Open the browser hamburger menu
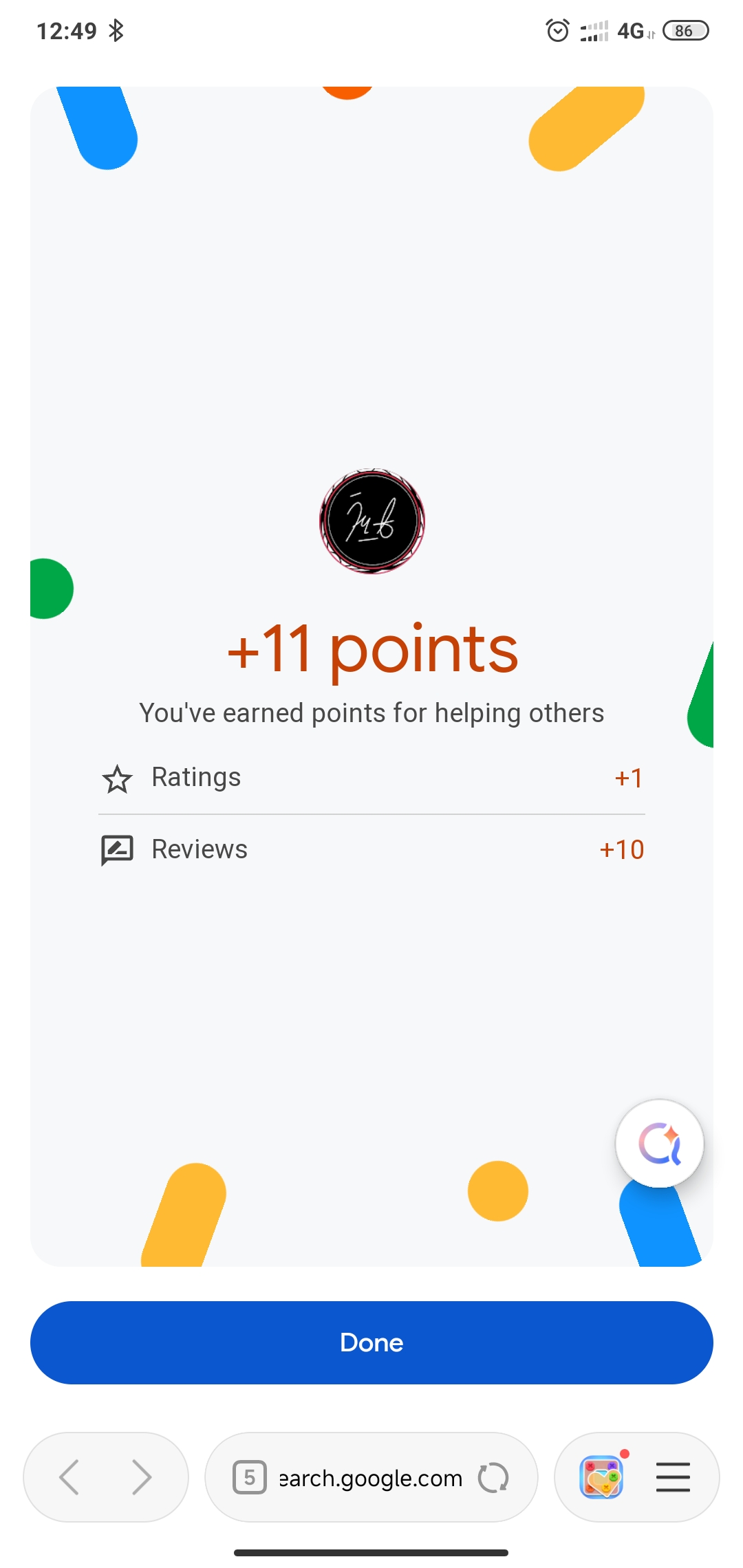Viewport: 743px width, 1568px height. [673, 1477]
